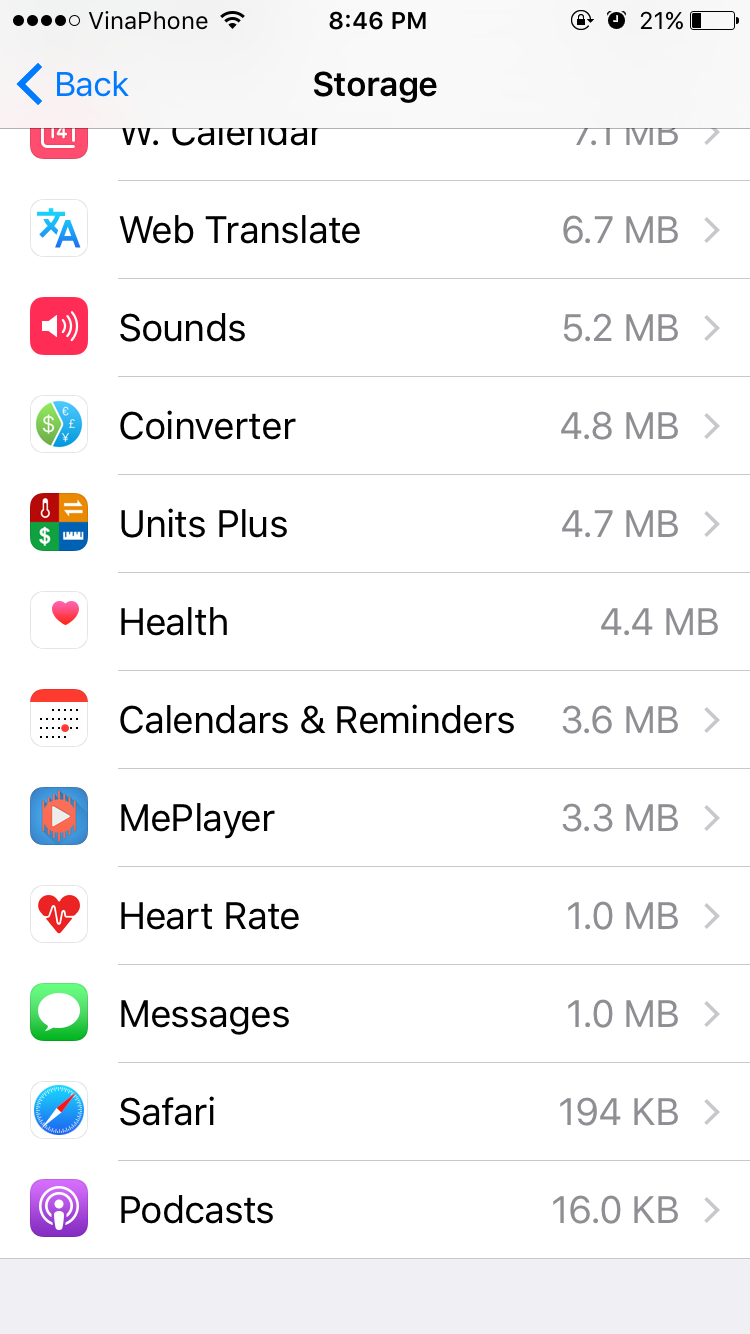The width and height of the screenshot is (750, 1334).
Task: View Coinverter storage usage
Action: (x=375, y=426)
